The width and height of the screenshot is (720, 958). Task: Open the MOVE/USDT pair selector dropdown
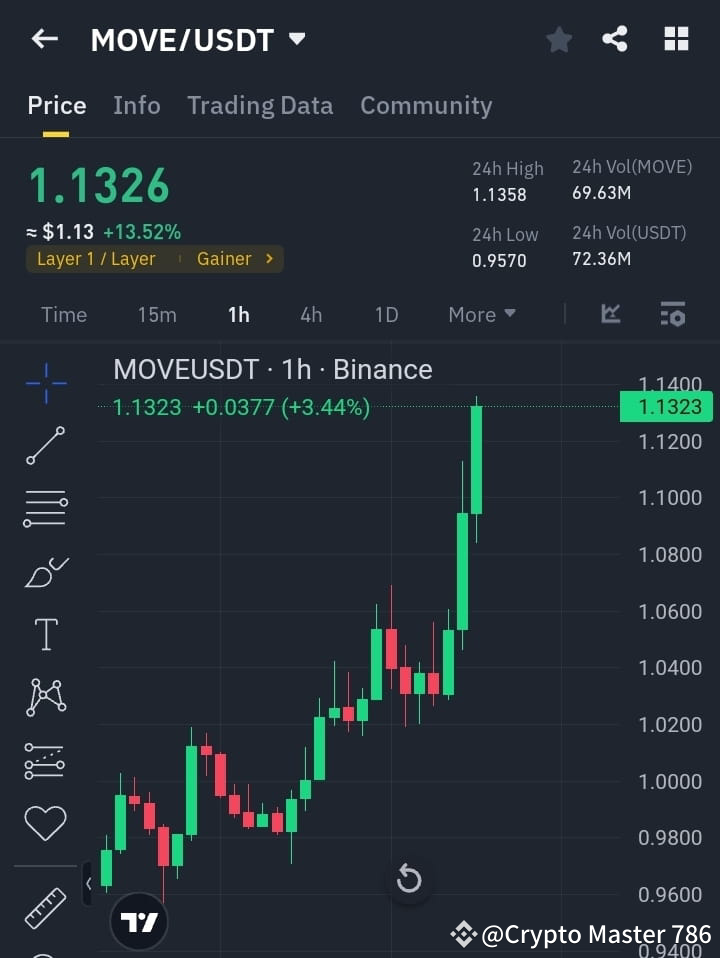pyautogui.click(x=296, y=39)
